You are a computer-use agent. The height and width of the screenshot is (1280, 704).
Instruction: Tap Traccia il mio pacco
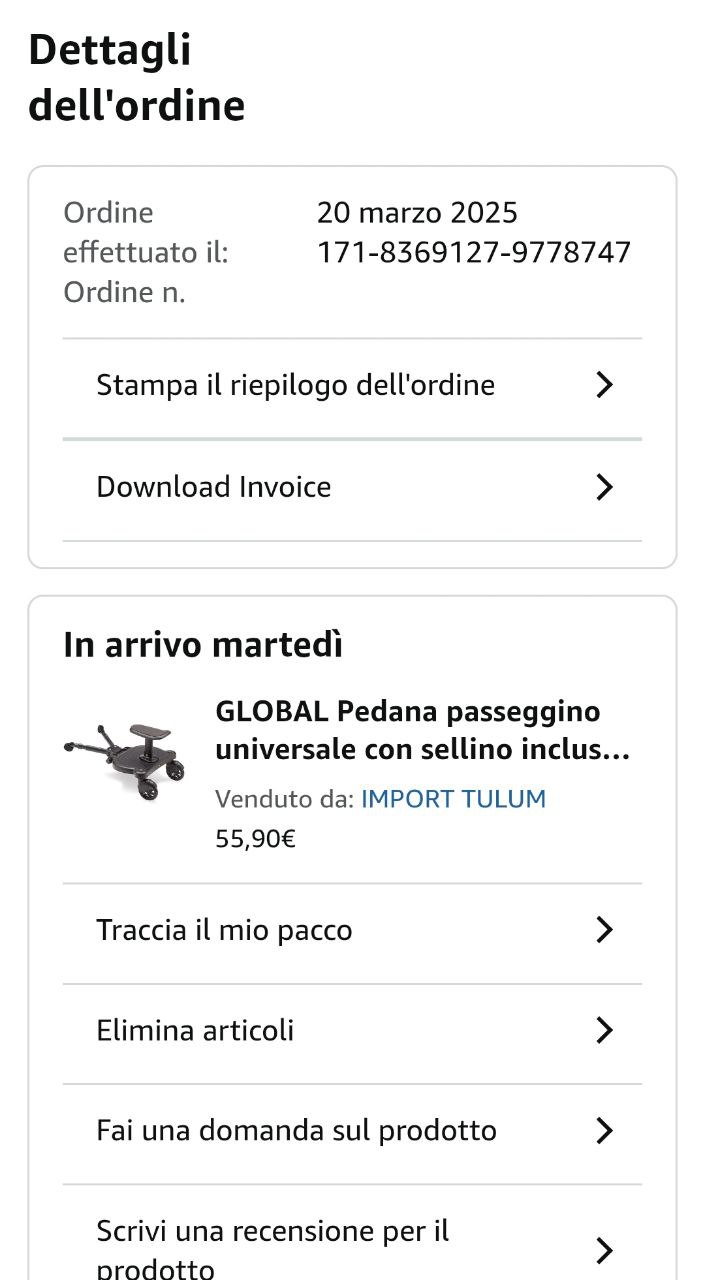pyautogui.click(x=352, y=931)
